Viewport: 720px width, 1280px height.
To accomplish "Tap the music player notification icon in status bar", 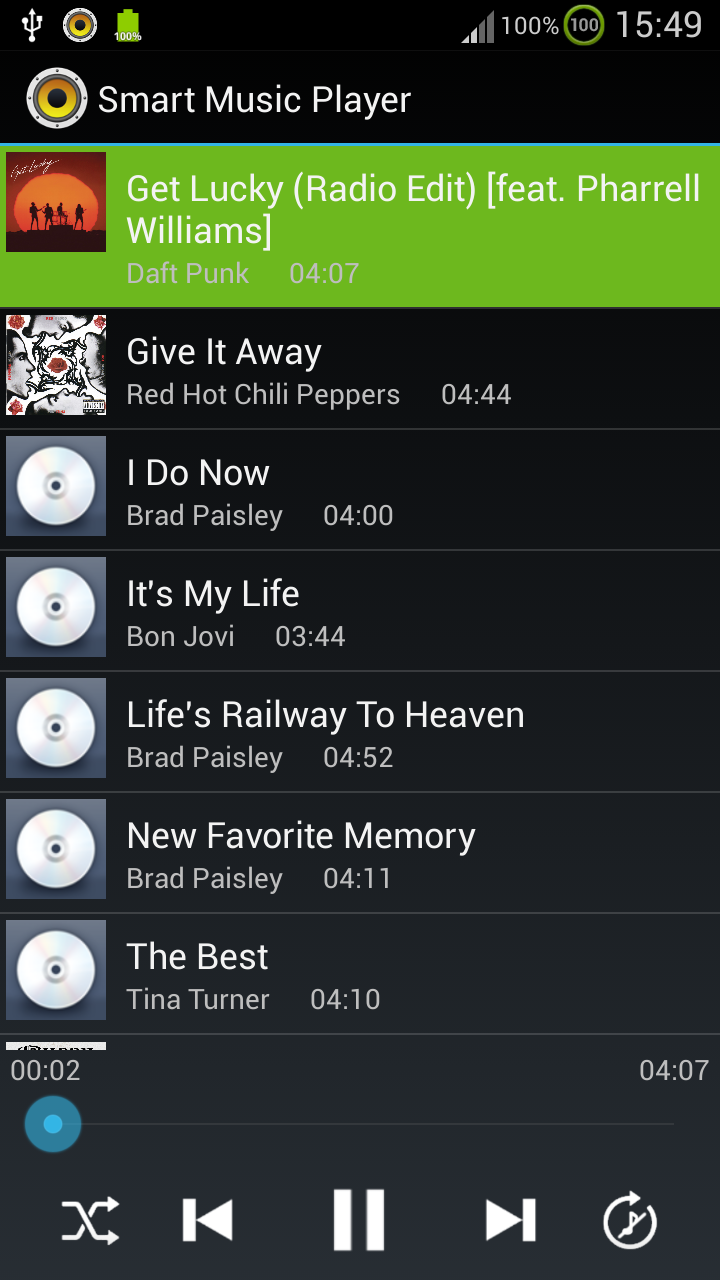I will (78, 25).
